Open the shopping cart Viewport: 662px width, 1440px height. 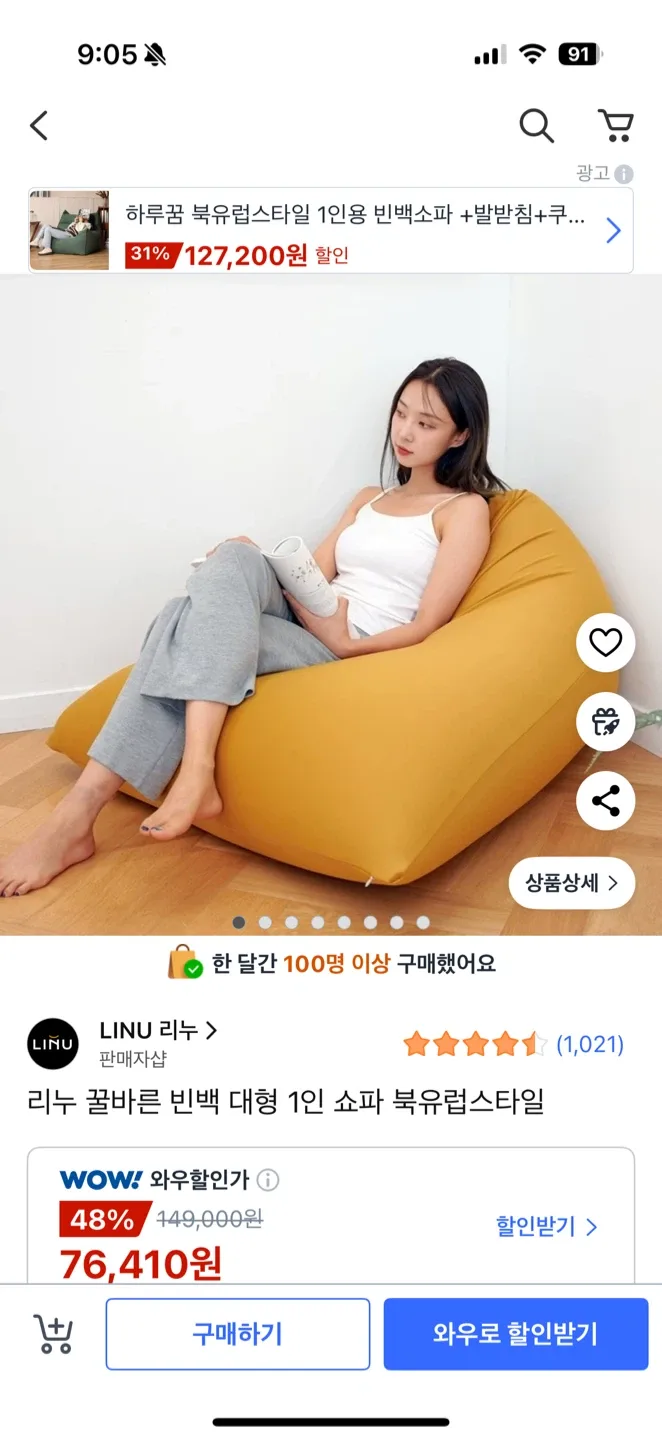tap(616, 126)
